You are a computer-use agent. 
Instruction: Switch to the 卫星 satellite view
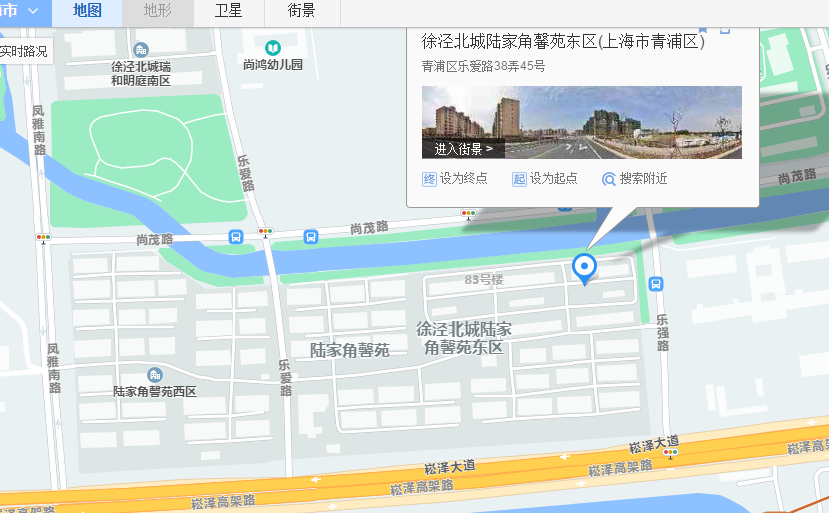coord(228,12)
